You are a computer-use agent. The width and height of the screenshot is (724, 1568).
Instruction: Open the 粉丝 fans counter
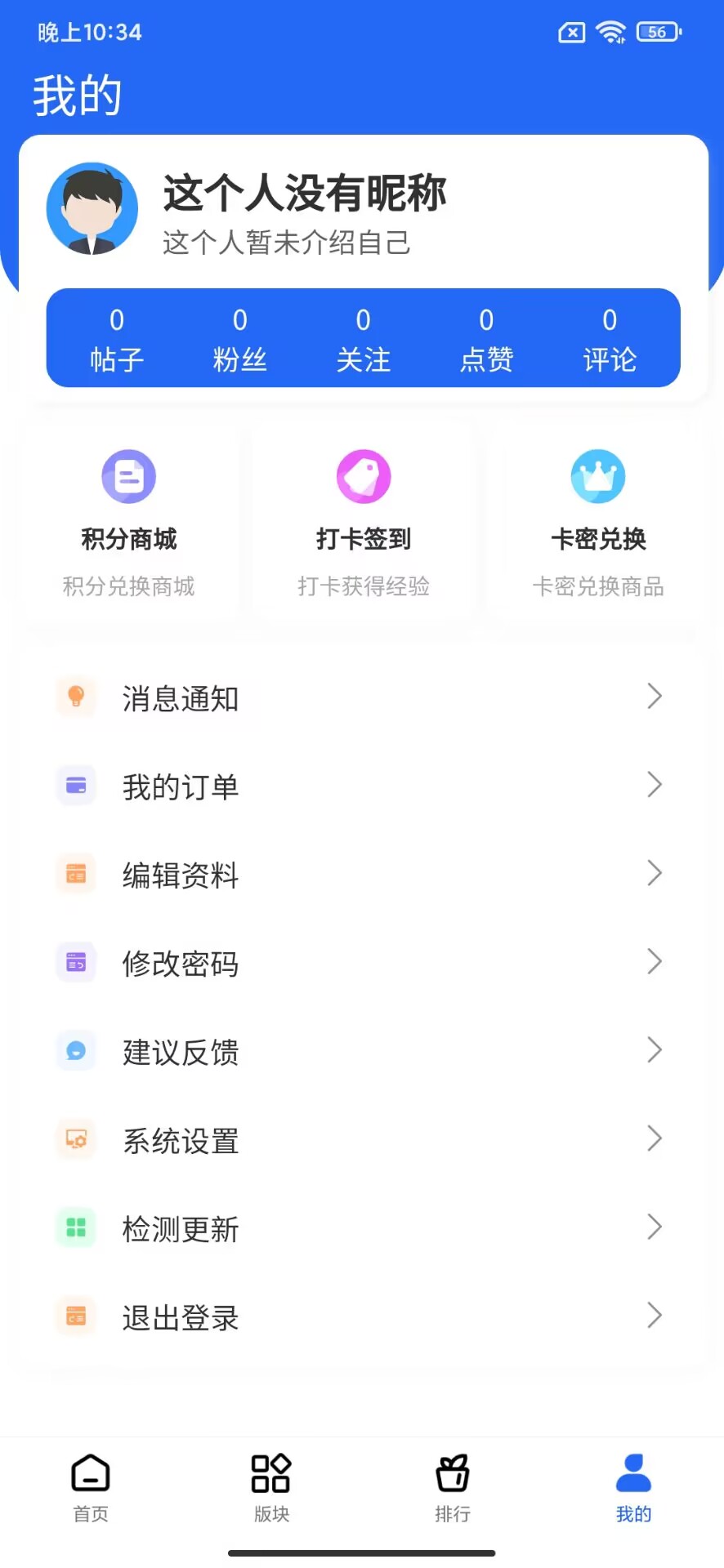239,338
